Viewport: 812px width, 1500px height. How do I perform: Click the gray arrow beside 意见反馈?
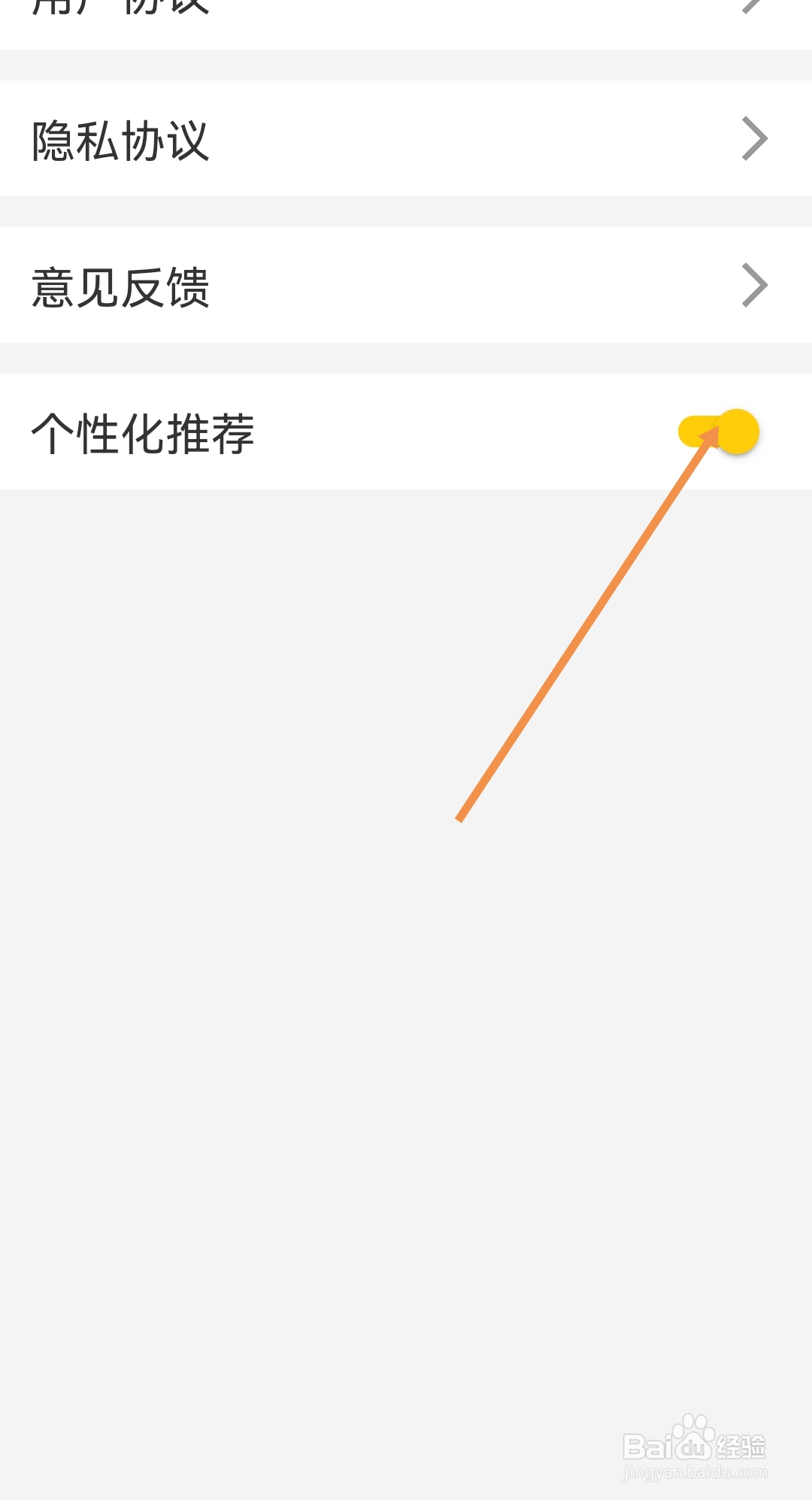click(754, 284)
